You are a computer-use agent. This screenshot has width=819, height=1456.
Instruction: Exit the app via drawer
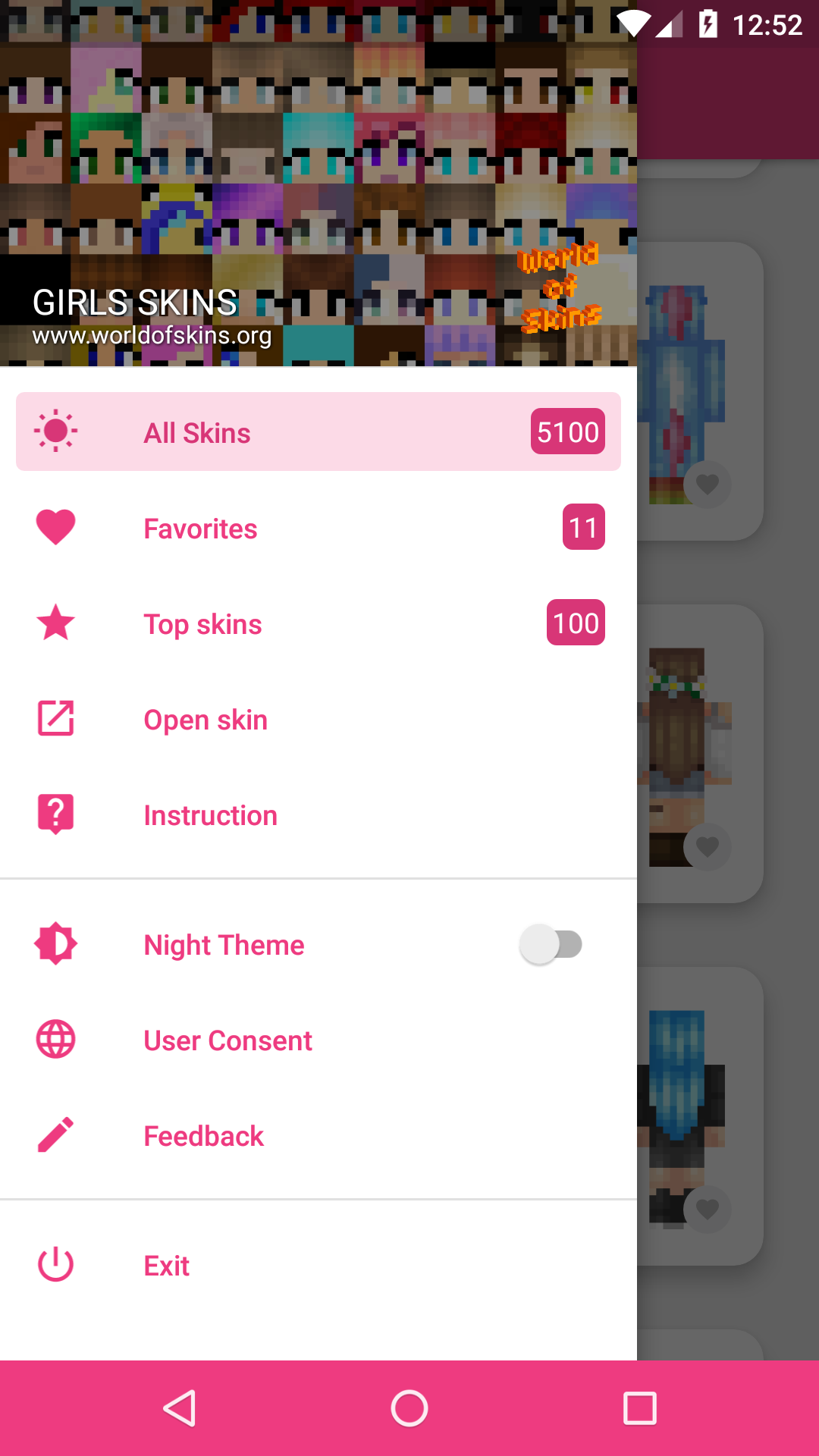(x=318, y=1266)
